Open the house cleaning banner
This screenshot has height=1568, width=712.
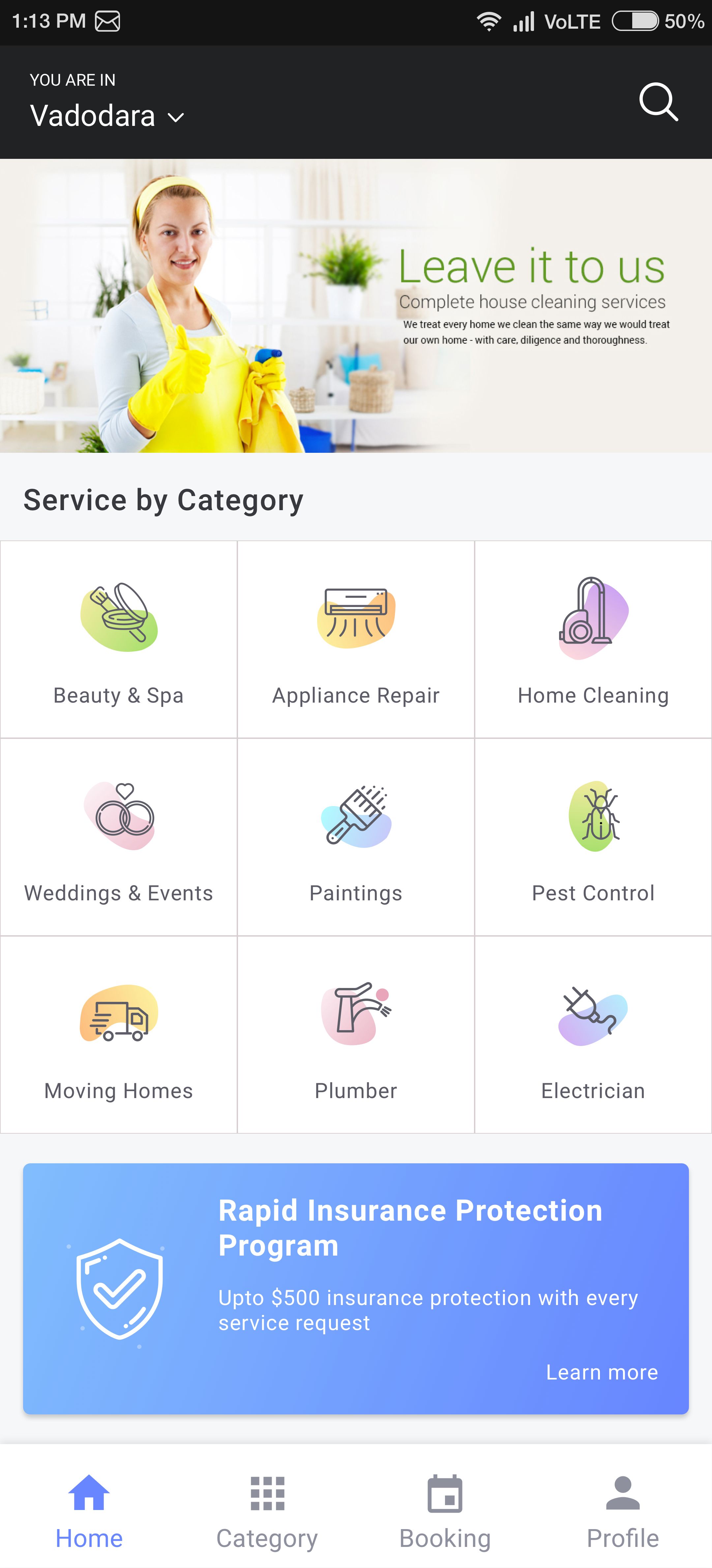(x=356, y=305)
